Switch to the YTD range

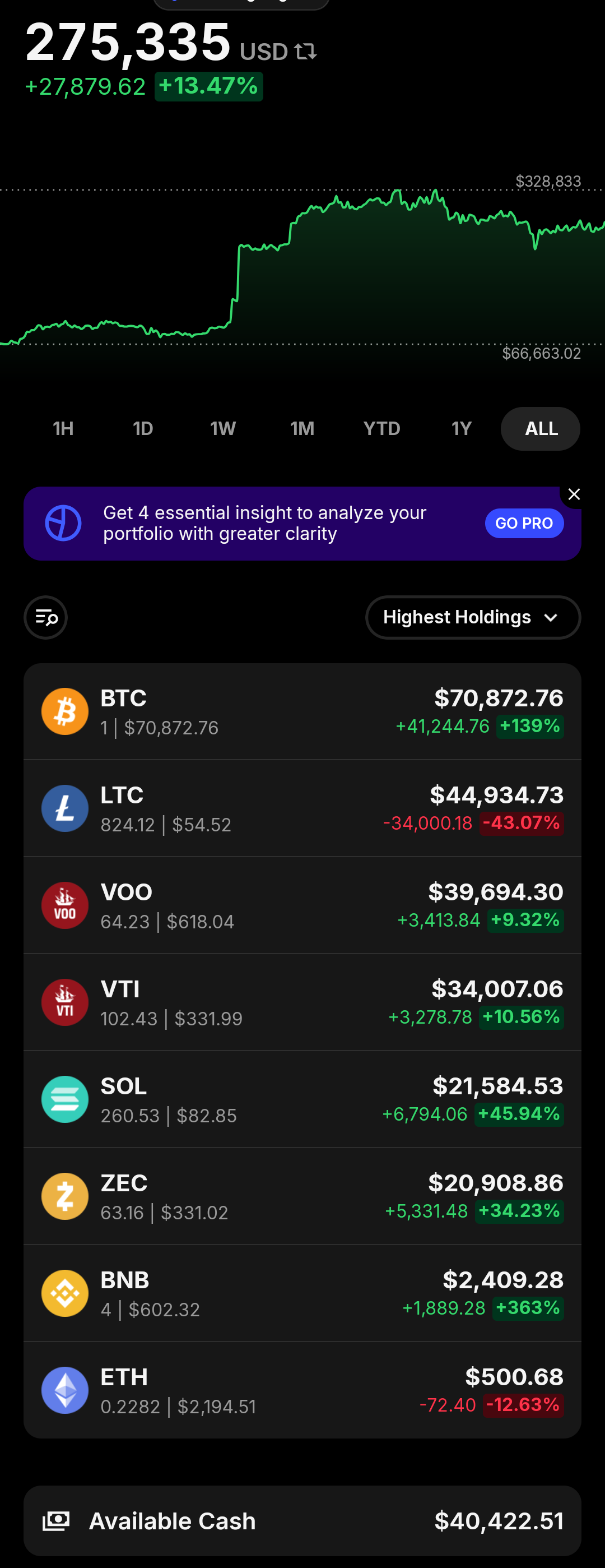tap(382, 428)
